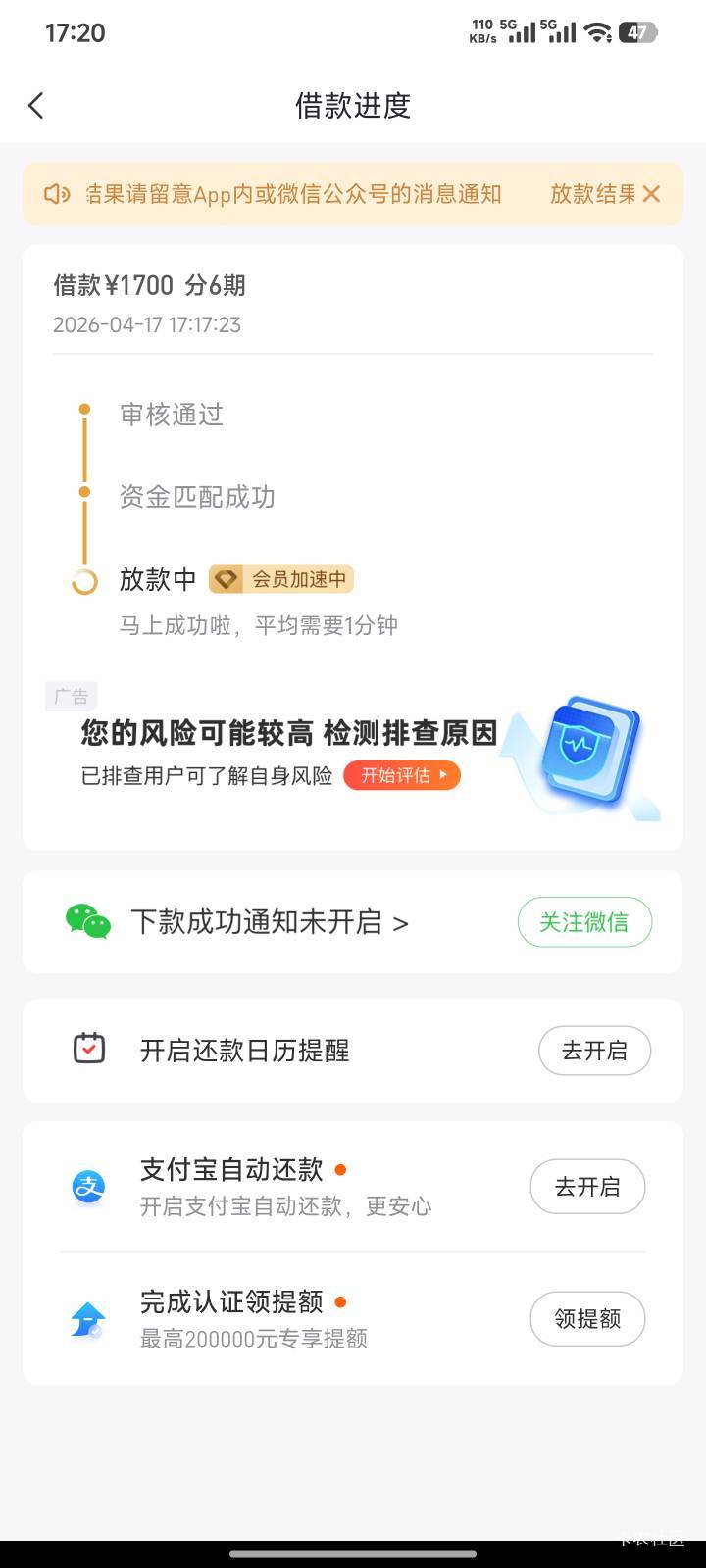The height and width of the screenshot is (1568, 706).
Task: Tap 领提额 to claim a limit increase
Action: (587, 1319)
